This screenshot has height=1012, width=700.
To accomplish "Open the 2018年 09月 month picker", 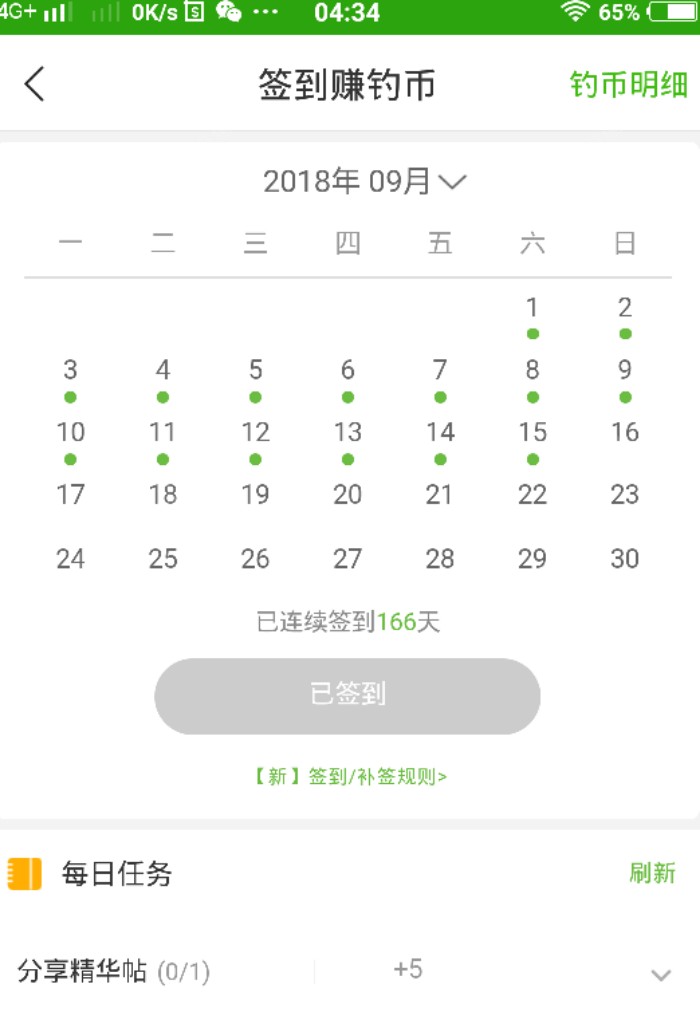I will [365, 181].
